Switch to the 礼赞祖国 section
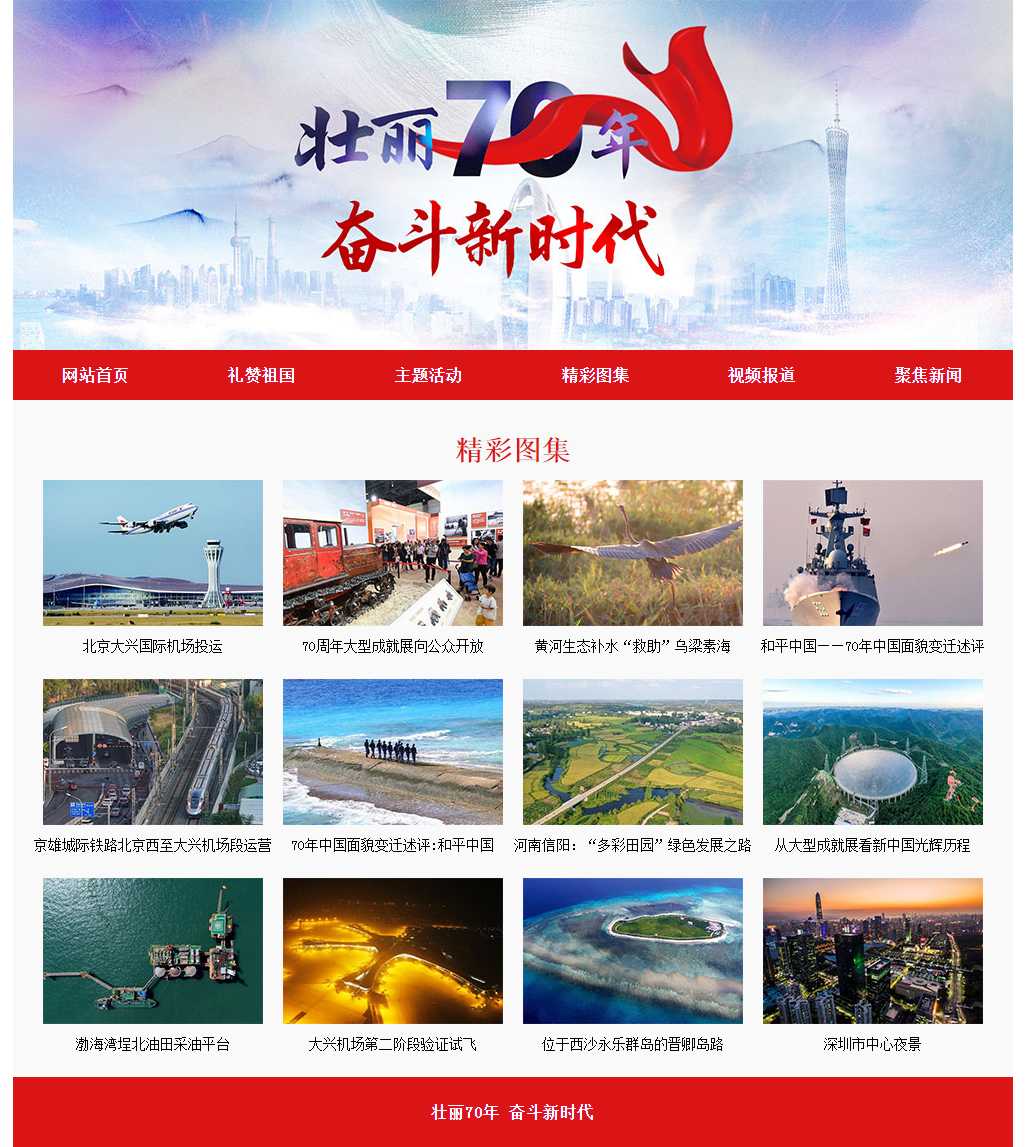The height and width of the screenshot is (1147, 1025). point(261,376)
